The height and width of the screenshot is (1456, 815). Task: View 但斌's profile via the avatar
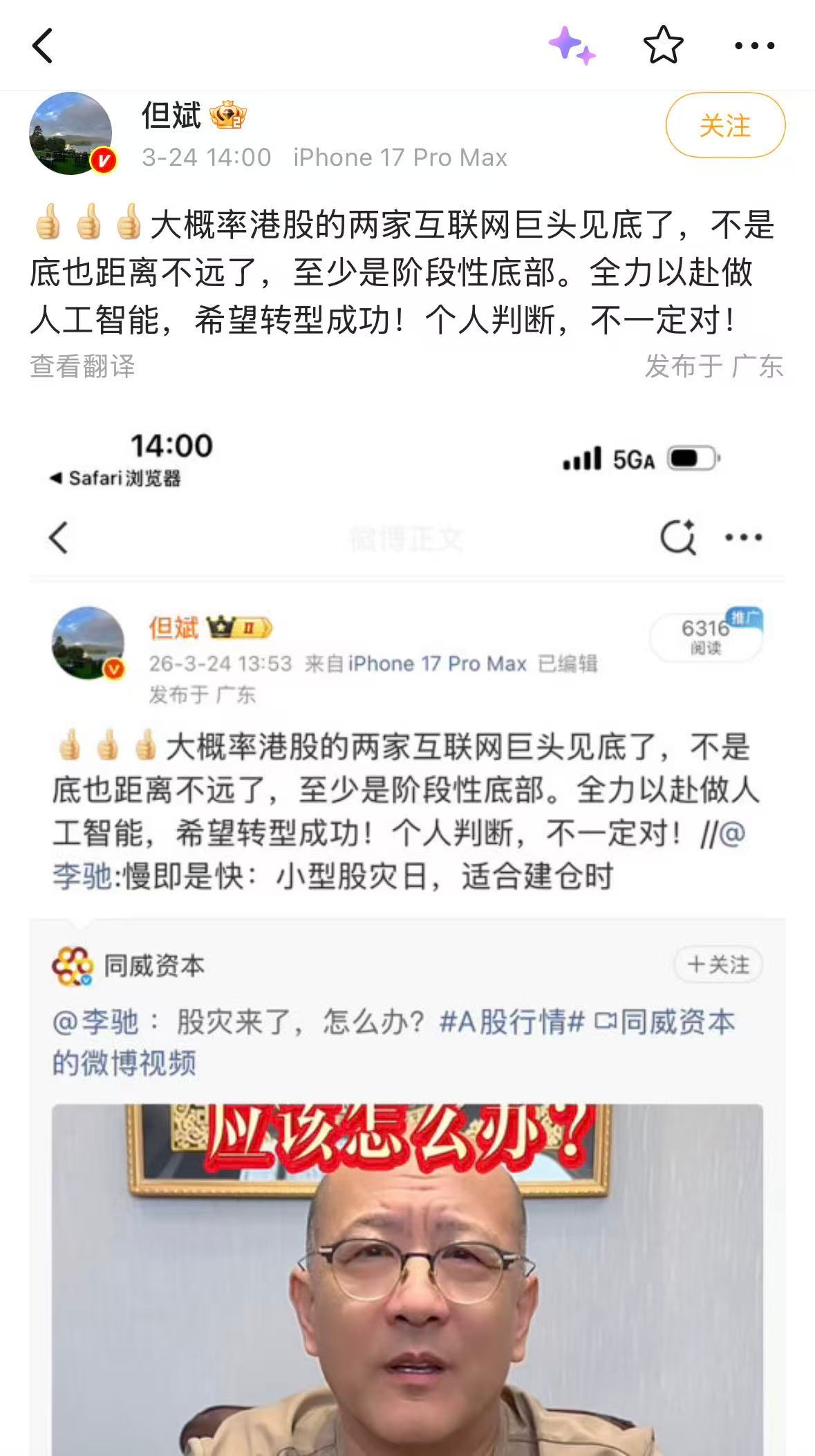71,133
